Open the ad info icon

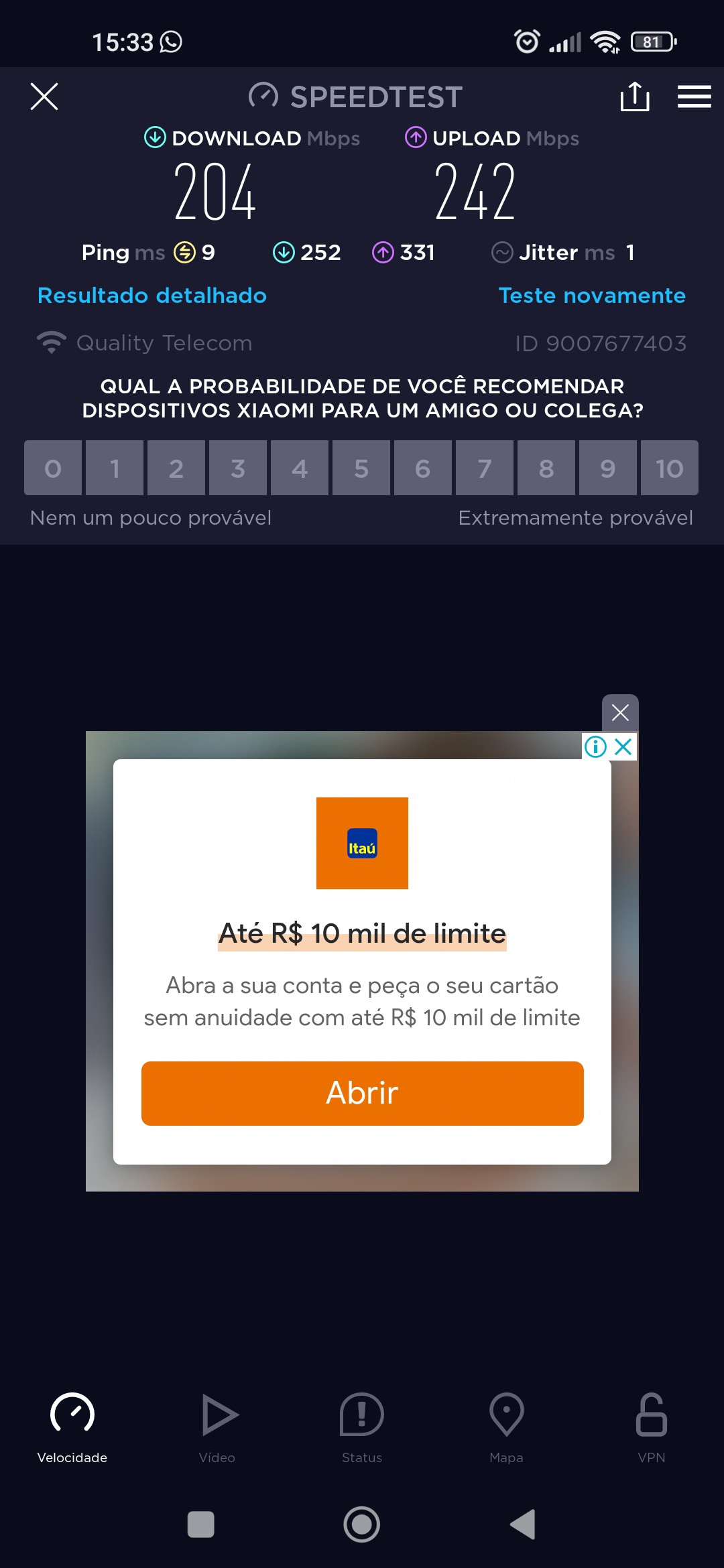[595, 746]
